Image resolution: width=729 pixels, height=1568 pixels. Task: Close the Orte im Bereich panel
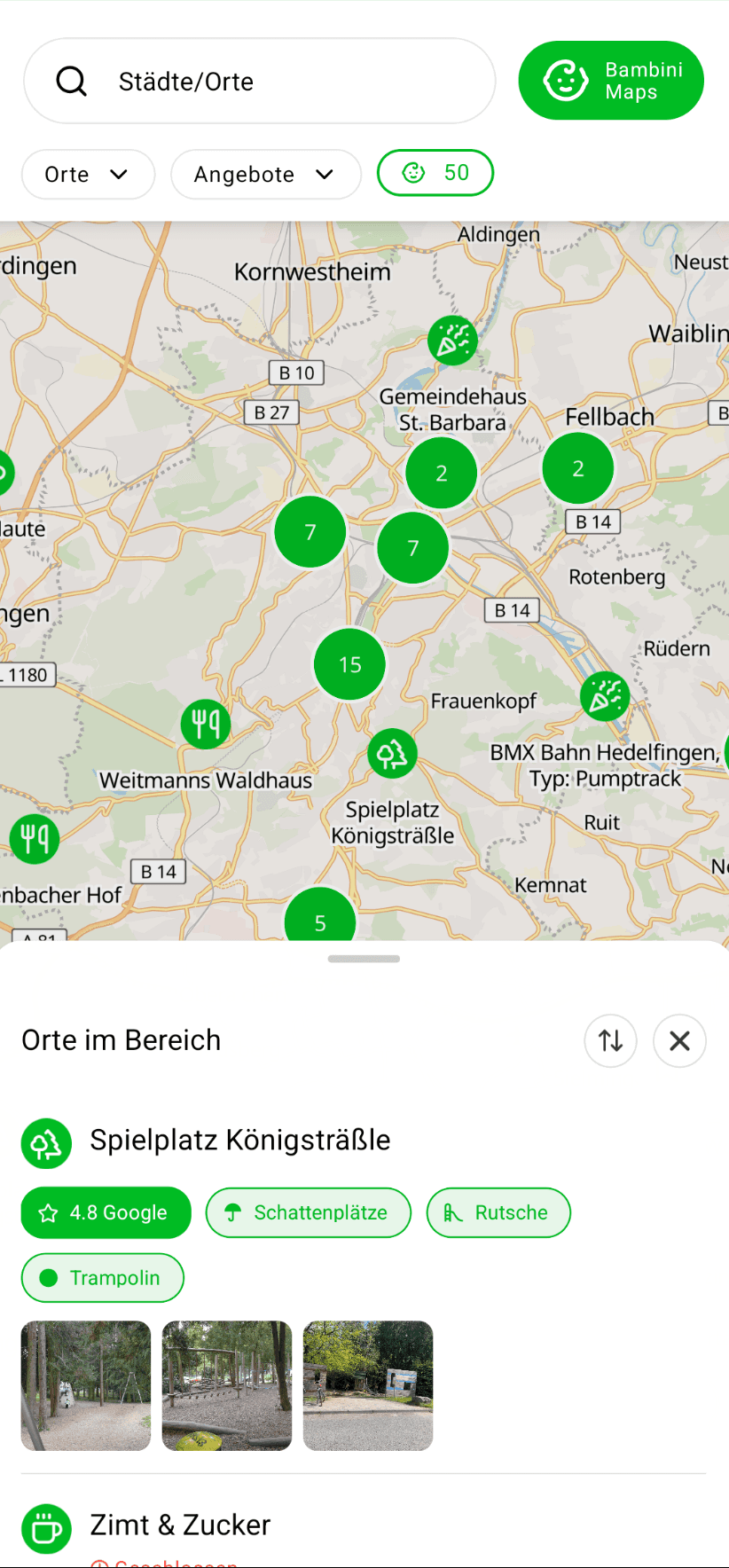click(679, 1040)
